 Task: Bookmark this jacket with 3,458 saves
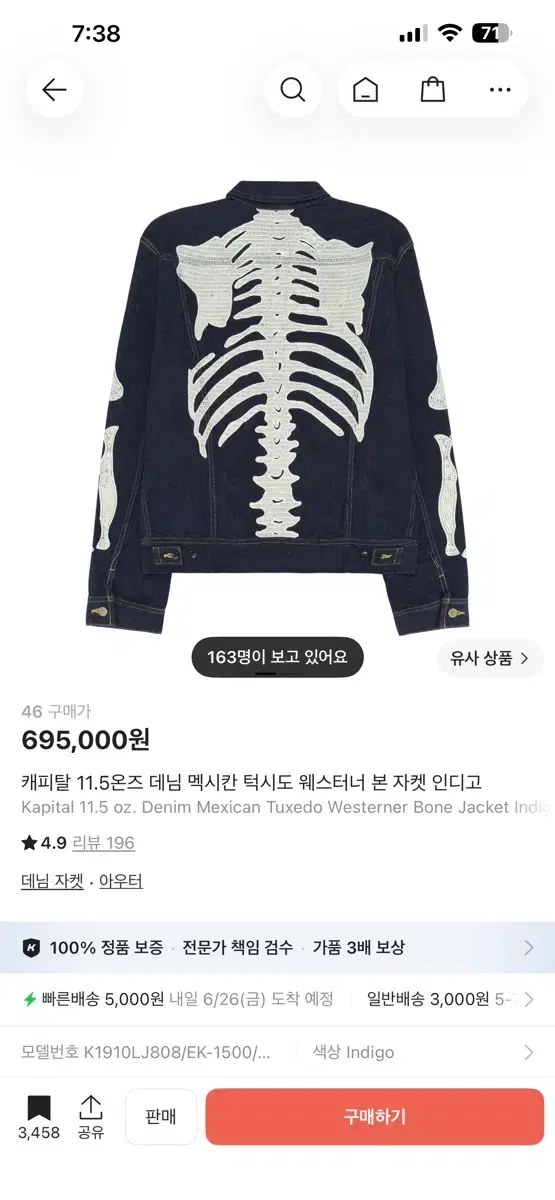(39, 1118)
